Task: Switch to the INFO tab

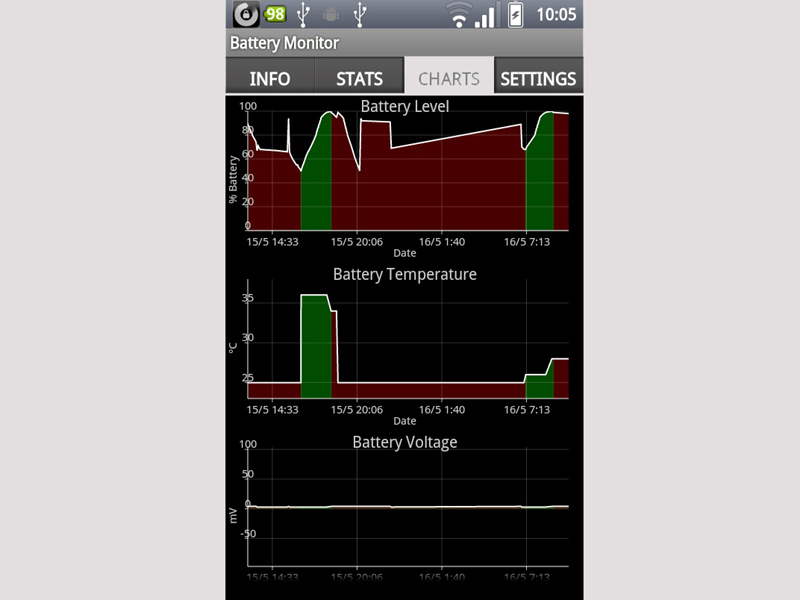Action: coord(270,78)
